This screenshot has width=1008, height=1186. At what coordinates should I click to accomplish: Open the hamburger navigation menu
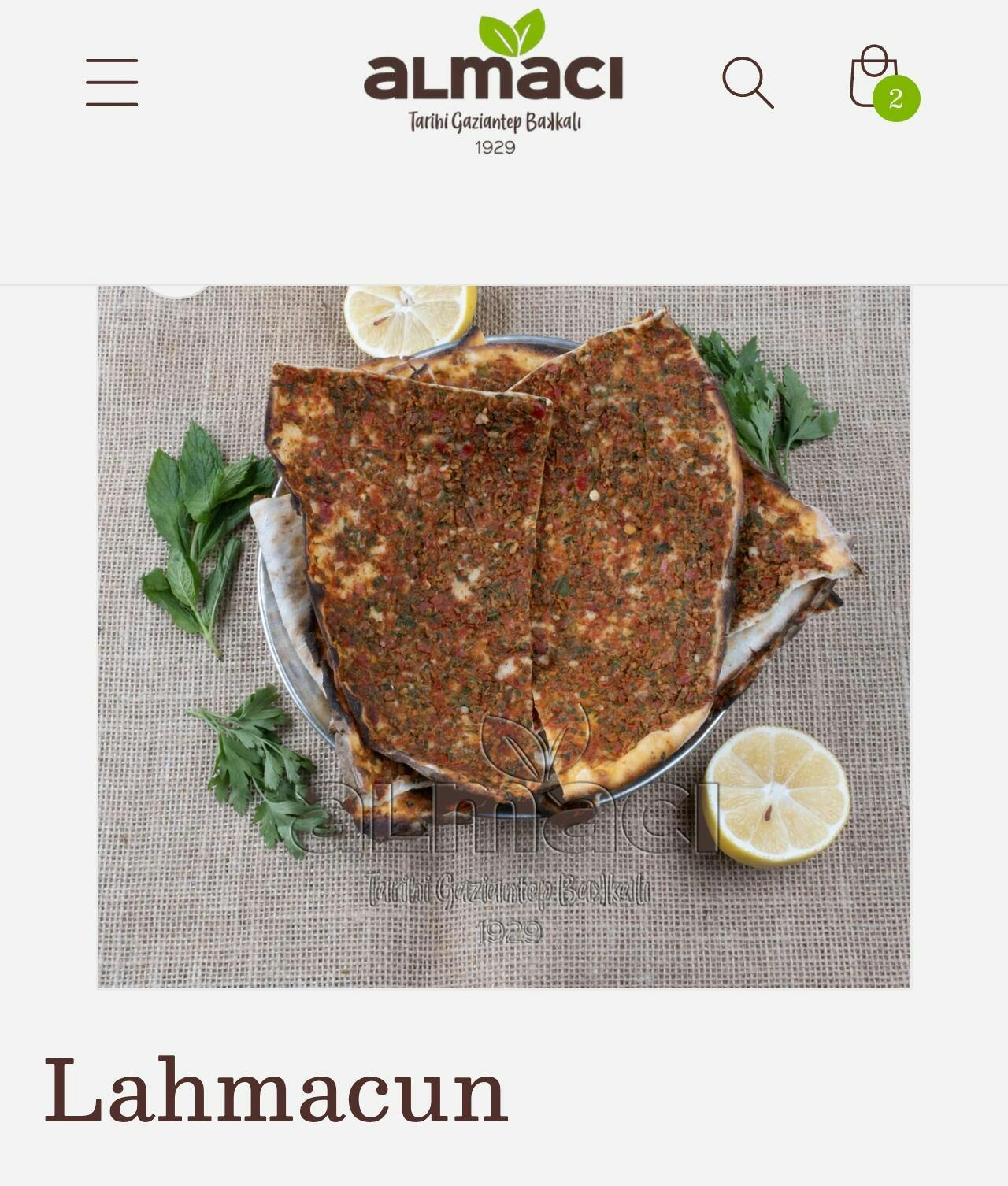click(x=112, y=82)
